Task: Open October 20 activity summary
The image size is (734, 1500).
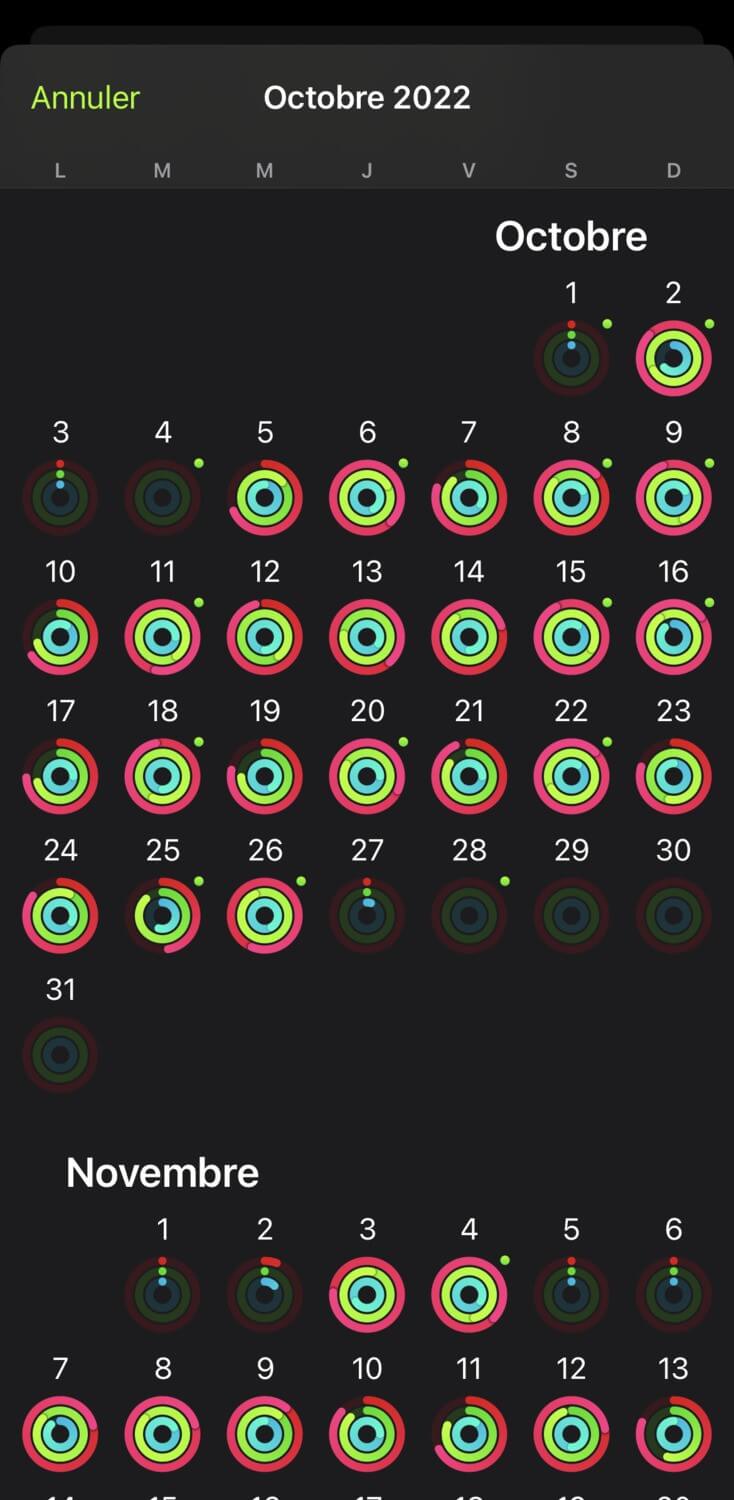Action: 367,775
